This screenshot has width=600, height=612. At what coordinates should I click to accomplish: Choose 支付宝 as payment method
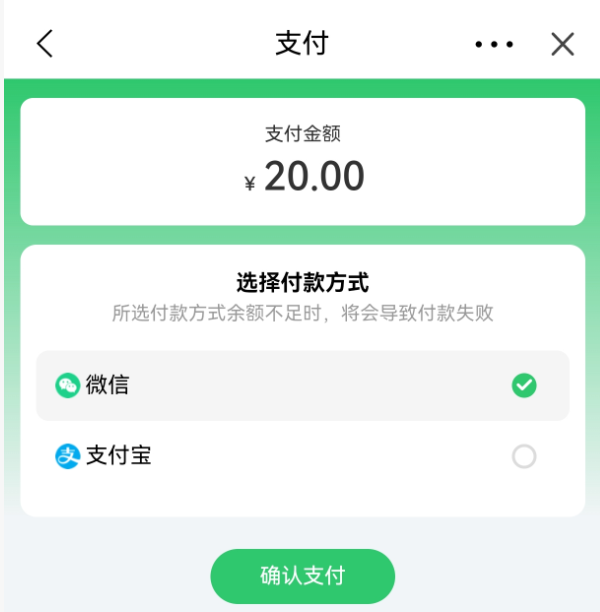302,457
